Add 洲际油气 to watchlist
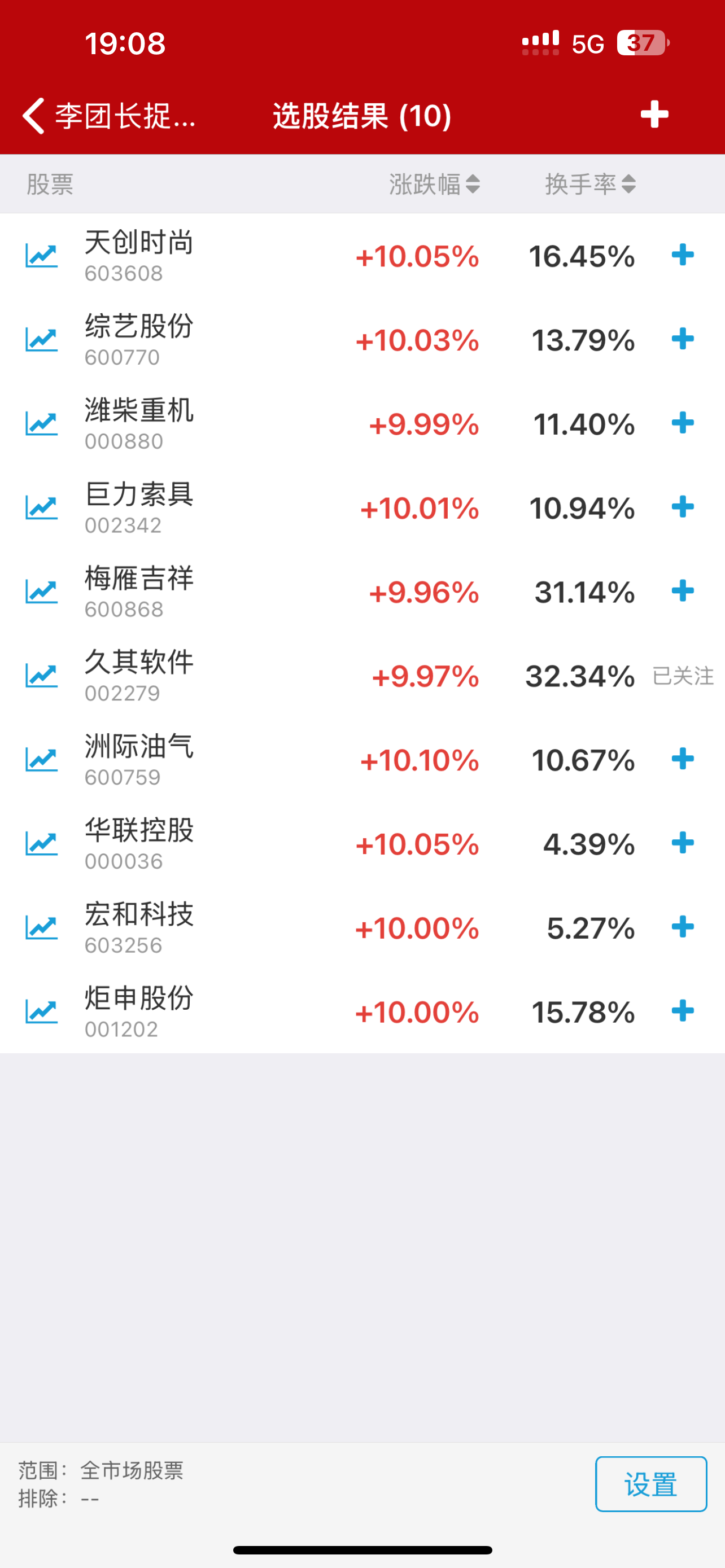The width and height of the screenshot is (725, 1568). tap(683, 759)
